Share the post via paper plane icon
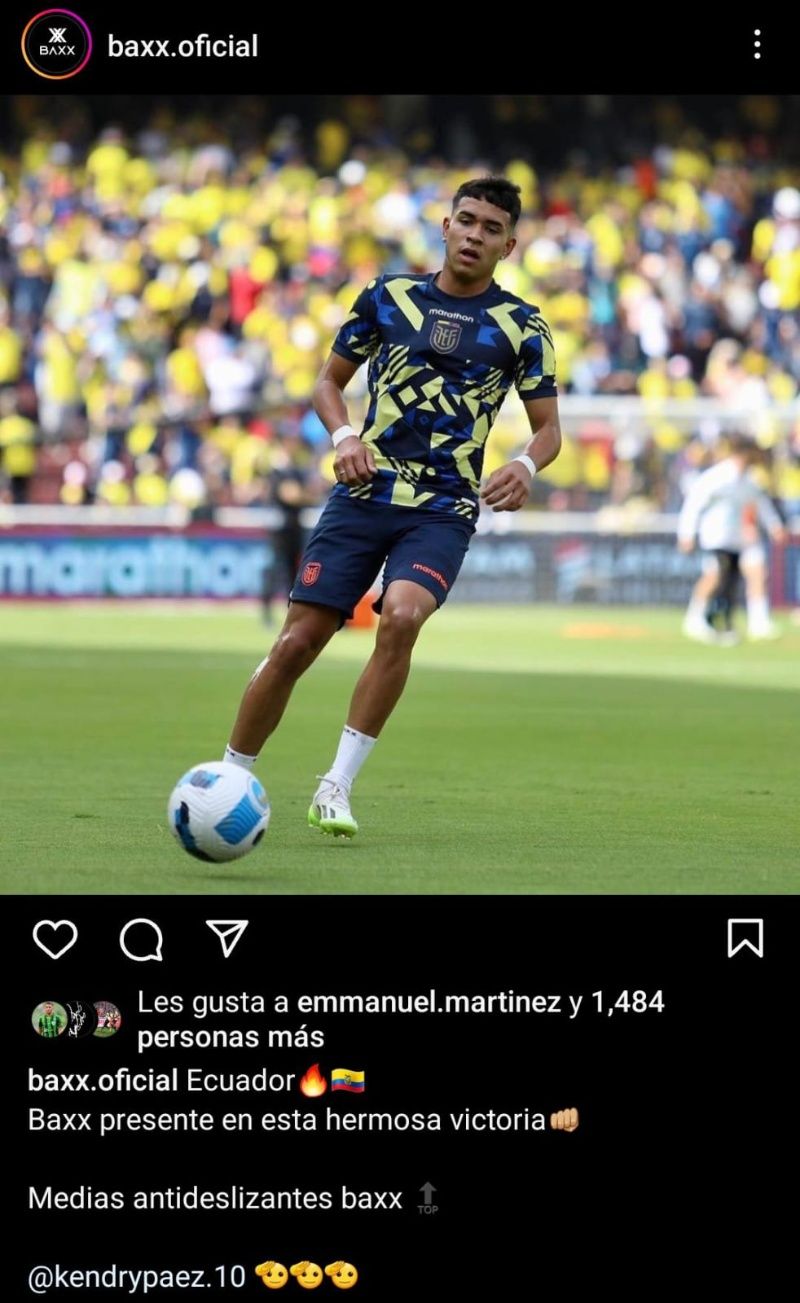Screen dimensions: 800x1303 [227, 938]
